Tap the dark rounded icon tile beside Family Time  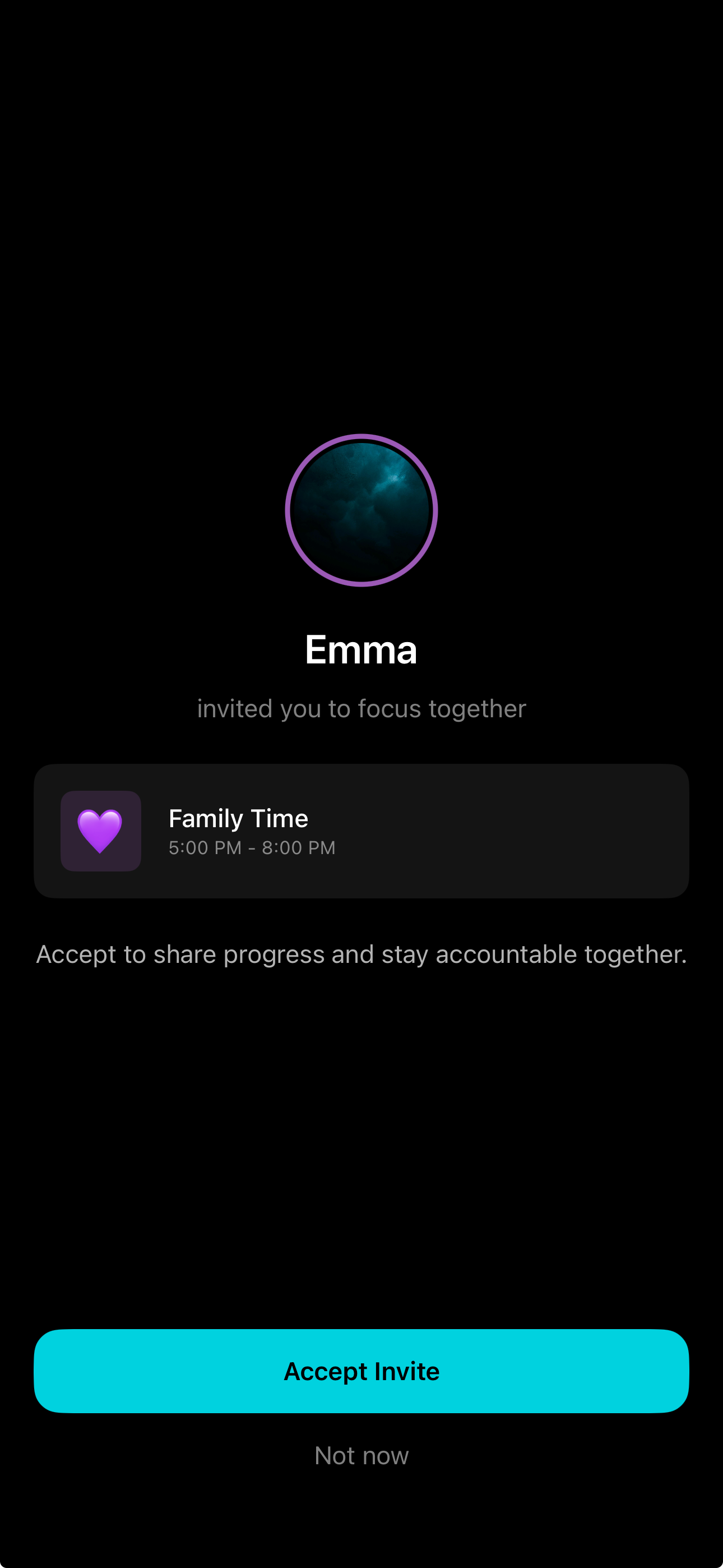tap(100, 830)
